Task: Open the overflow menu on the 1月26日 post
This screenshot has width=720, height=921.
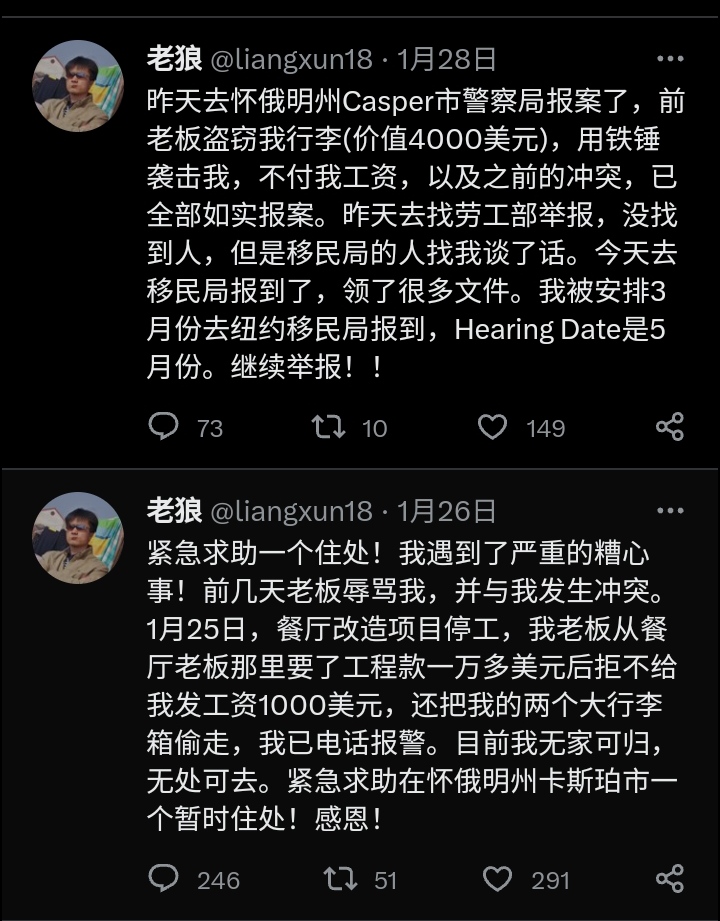Action: point(670,510)
